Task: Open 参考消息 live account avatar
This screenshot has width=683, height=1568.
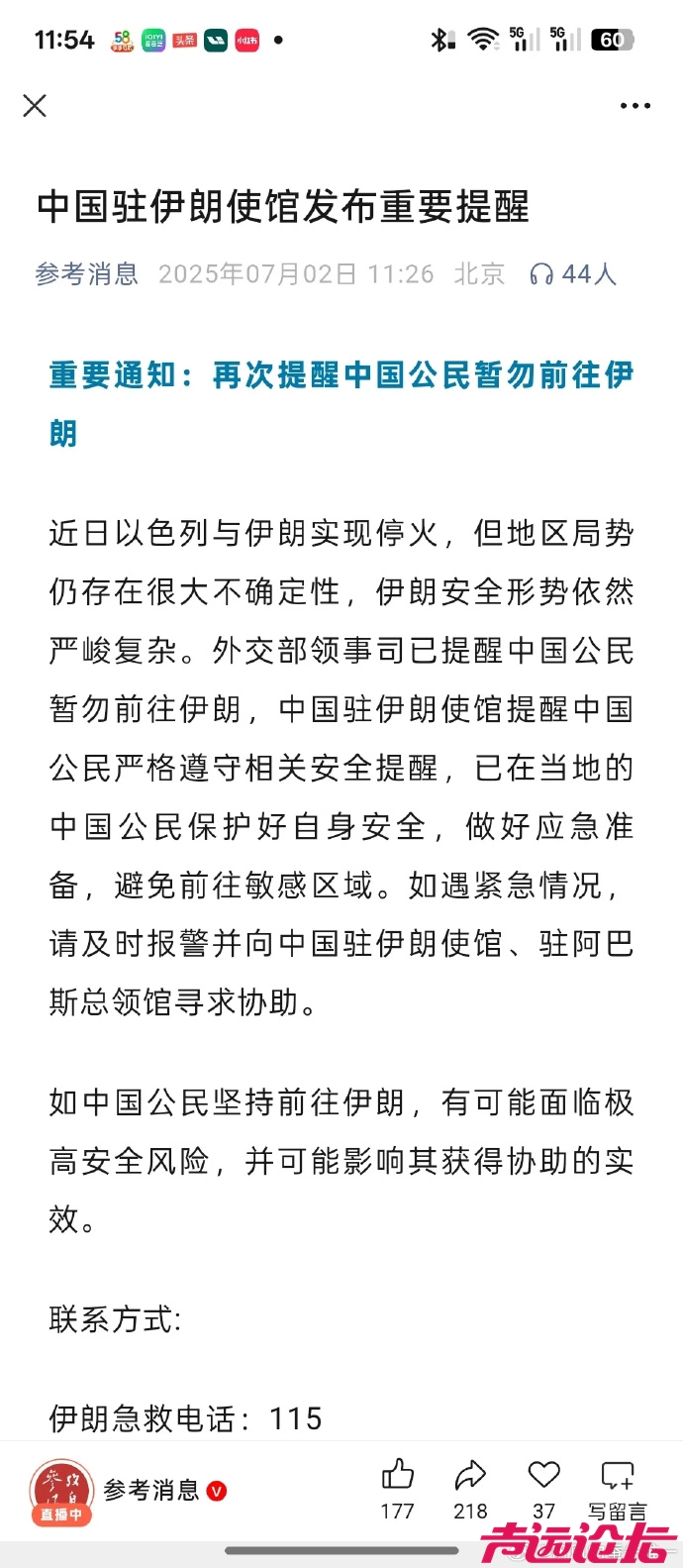Action: (x=61, y=1491)
